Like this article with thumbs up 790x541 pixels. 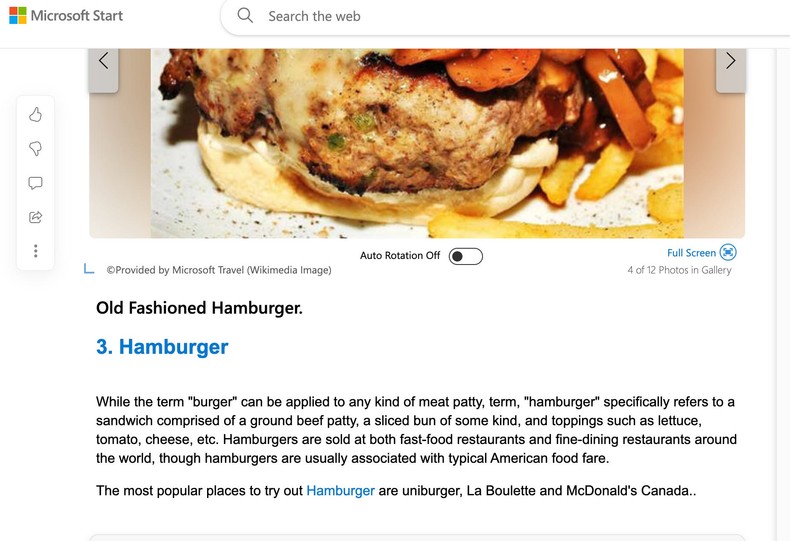click(x=35, y=115)
